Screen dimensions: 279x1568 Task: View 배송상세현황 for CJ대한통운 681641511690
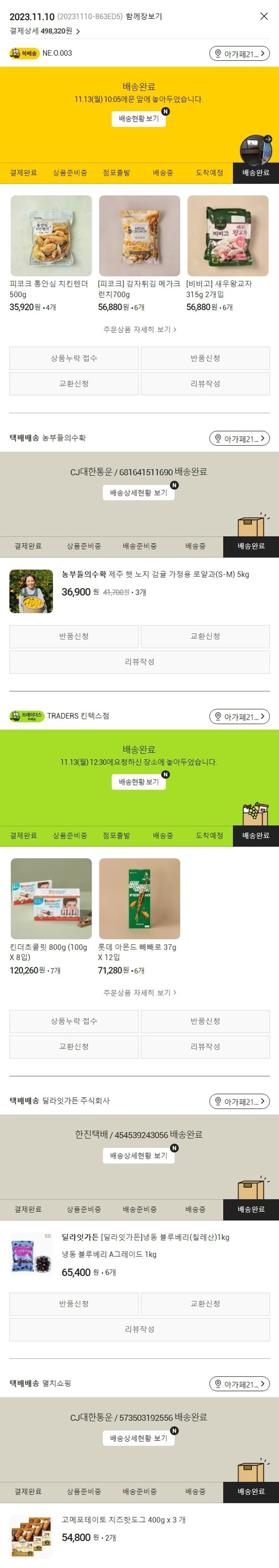138,492
